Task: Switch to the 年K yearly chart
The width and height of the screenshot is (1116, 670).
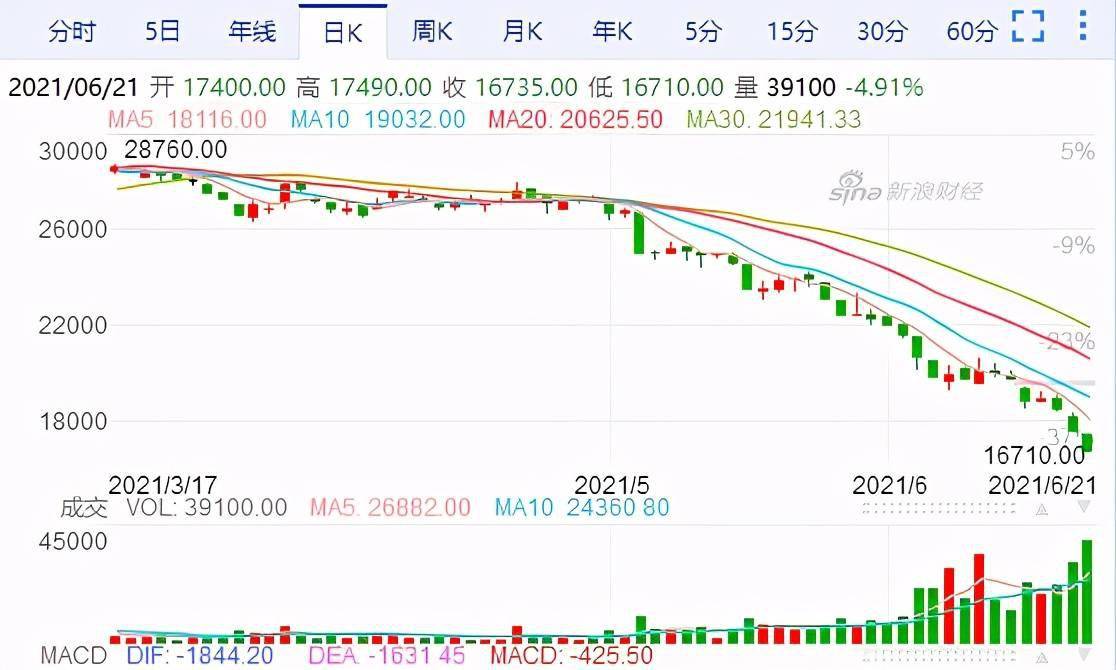Action: pos(612,31)
